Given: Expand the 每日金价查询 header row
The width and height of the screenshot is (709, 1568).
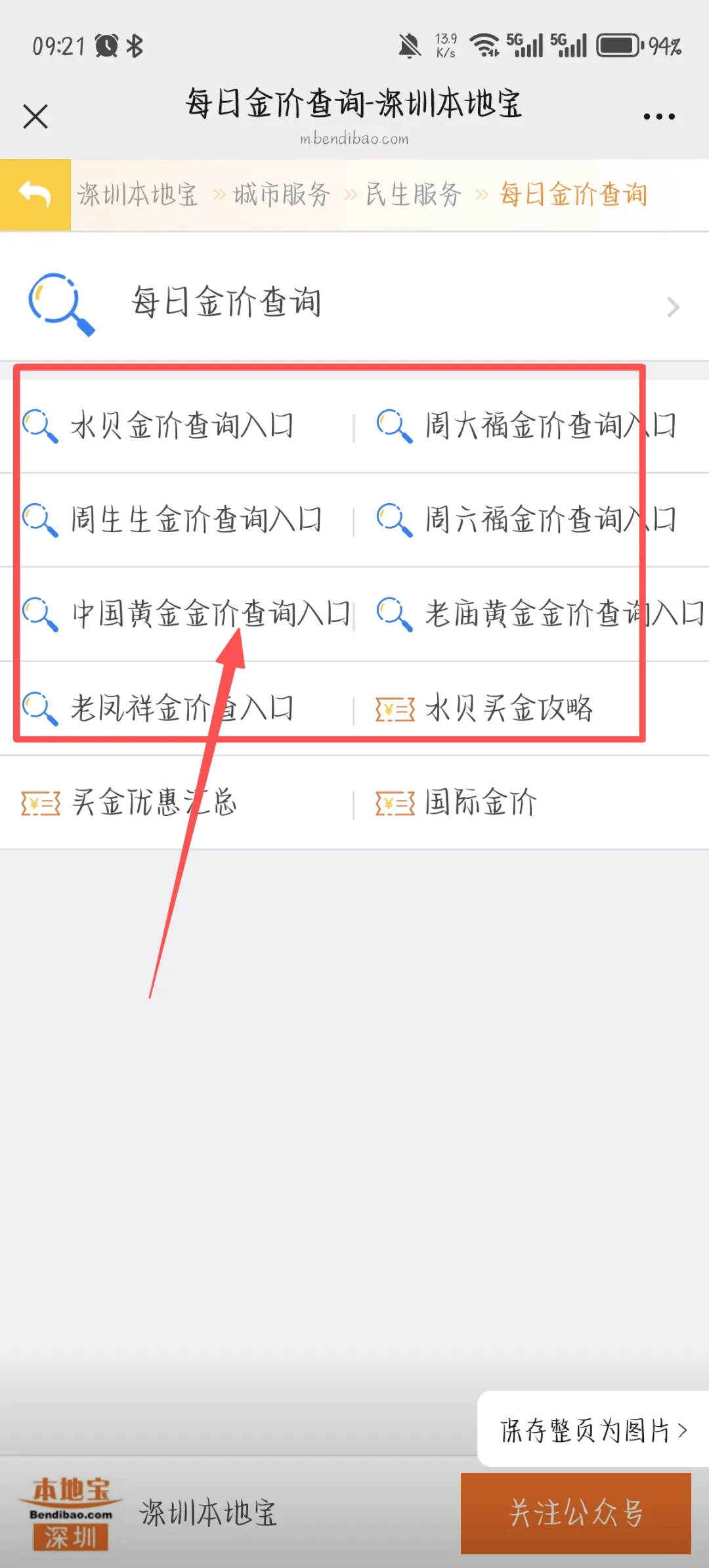Looking at the screenshot, I should point(354,303).
